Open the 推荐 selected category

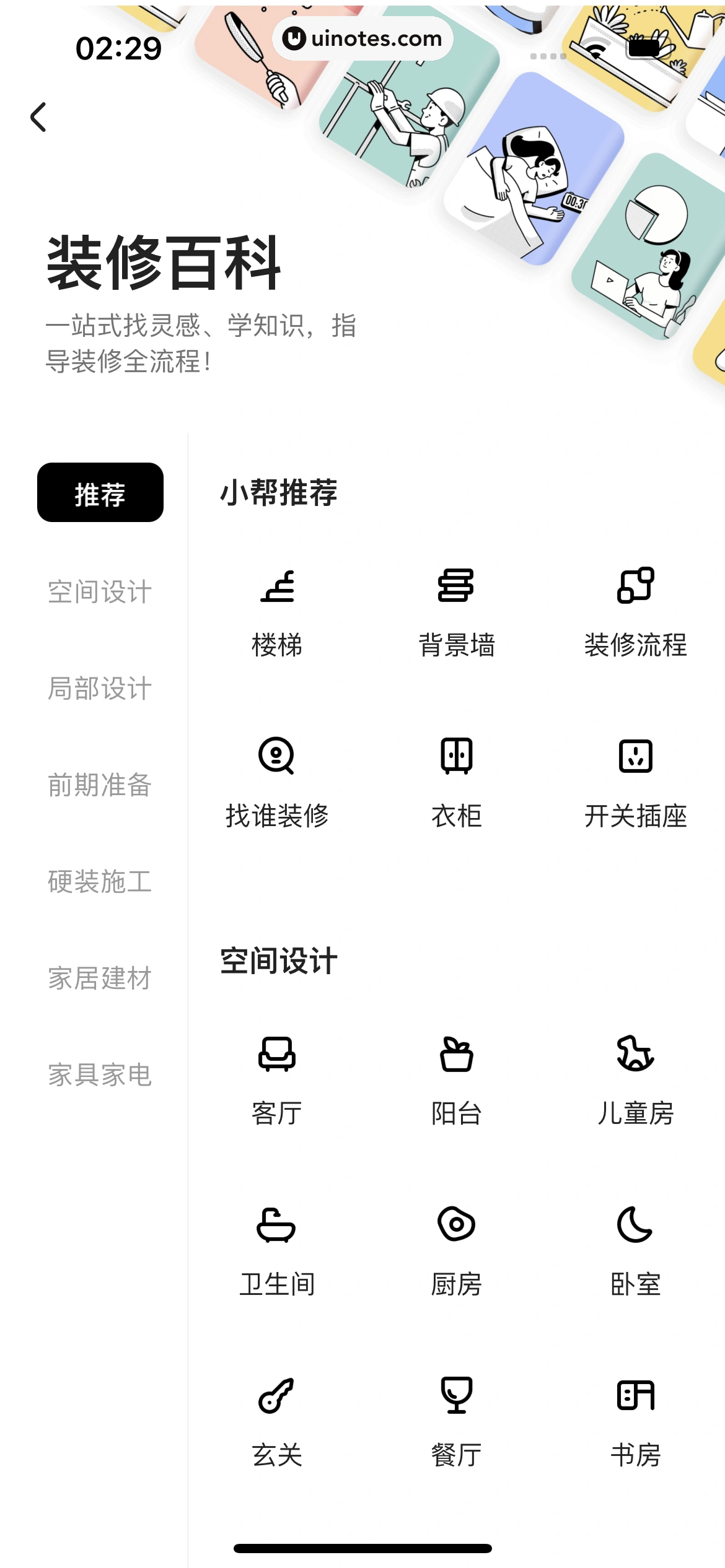coord(100,493)
